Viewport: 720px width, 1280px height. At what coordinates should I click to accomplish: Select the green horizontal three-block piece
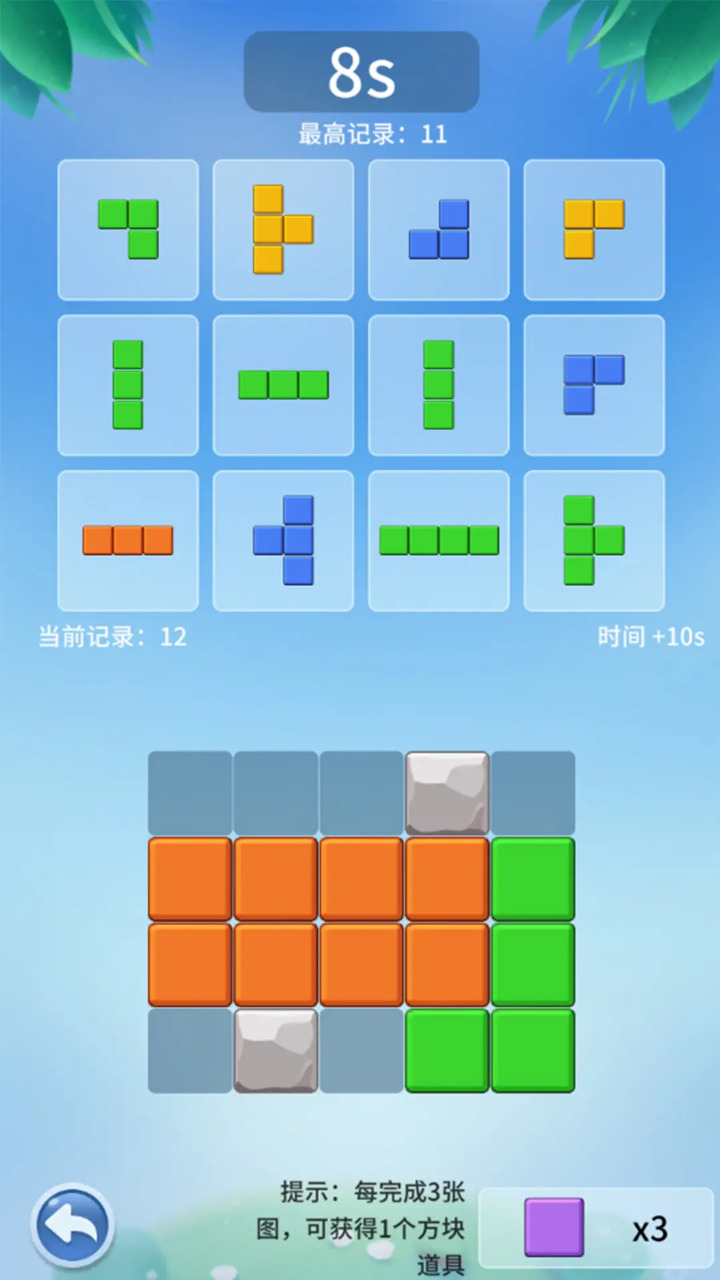point(283,385)
